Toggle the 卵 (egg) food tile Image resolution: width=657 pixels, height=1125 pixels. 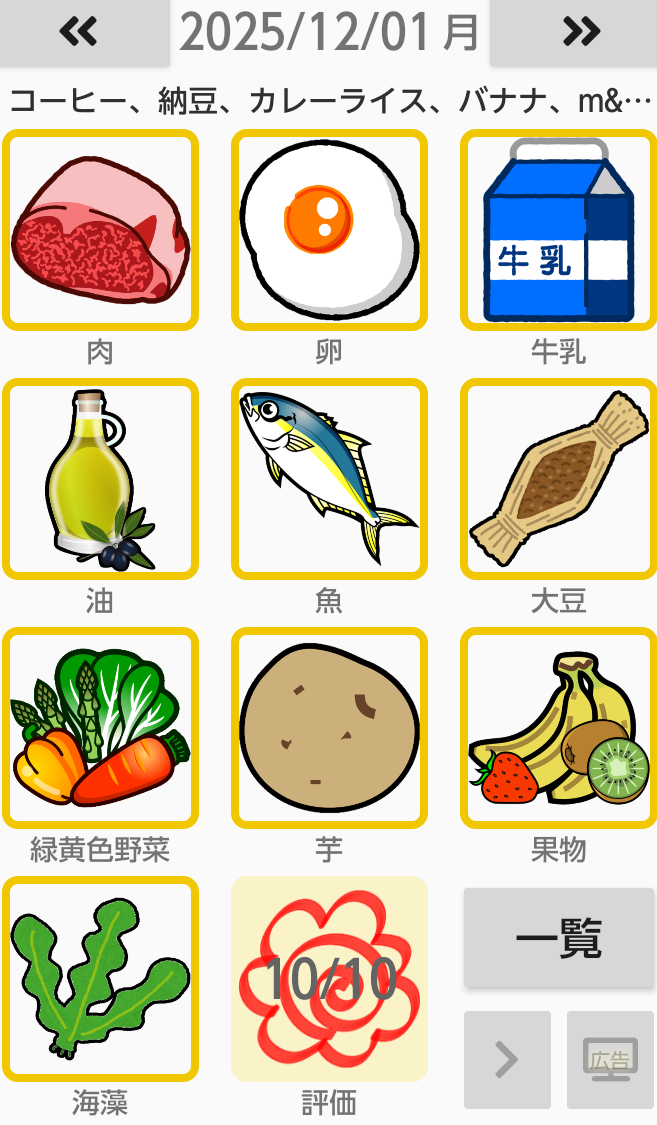(x=329, y=230)
